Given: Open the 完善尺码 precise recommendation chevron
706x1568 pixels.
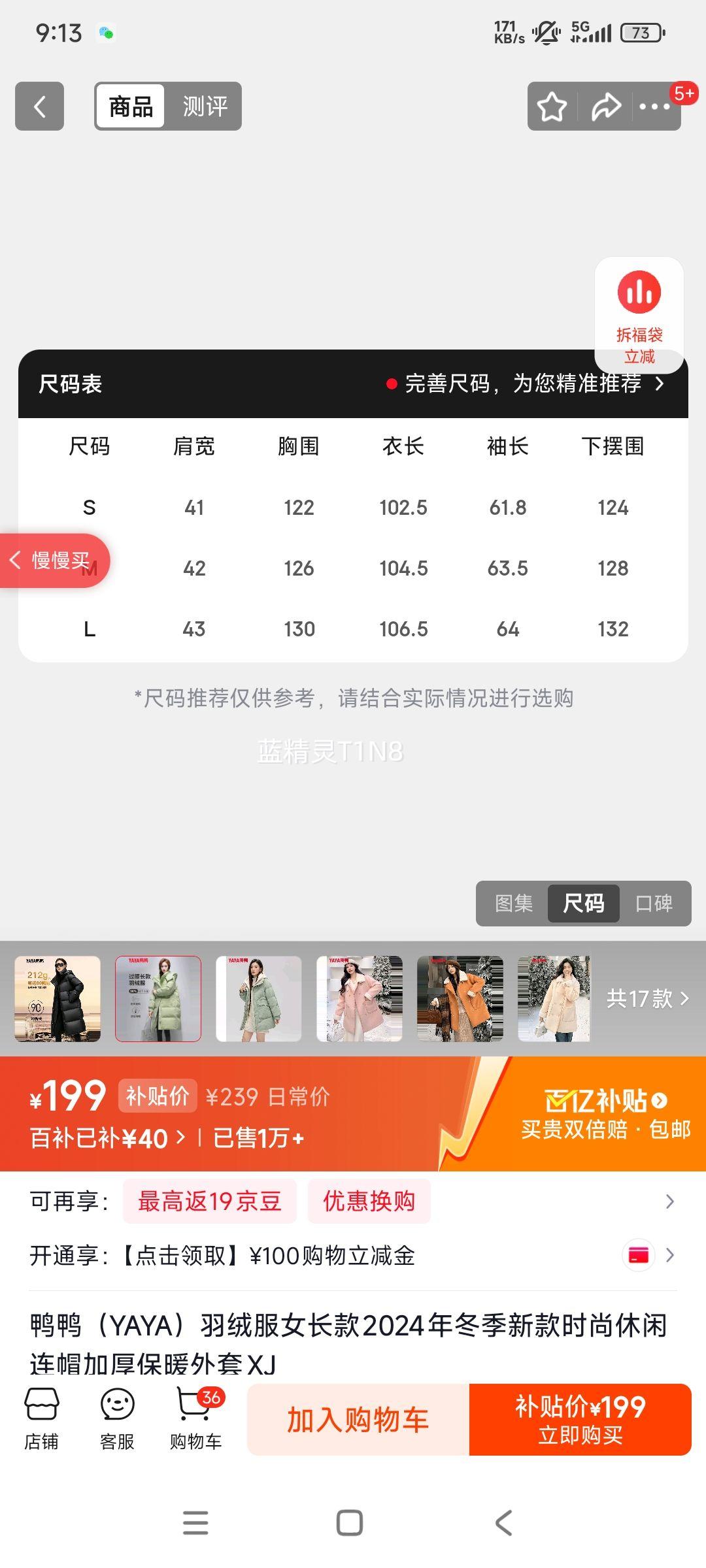Looking at the screenshot, I should pyautogui.click(x=660, y=384).
